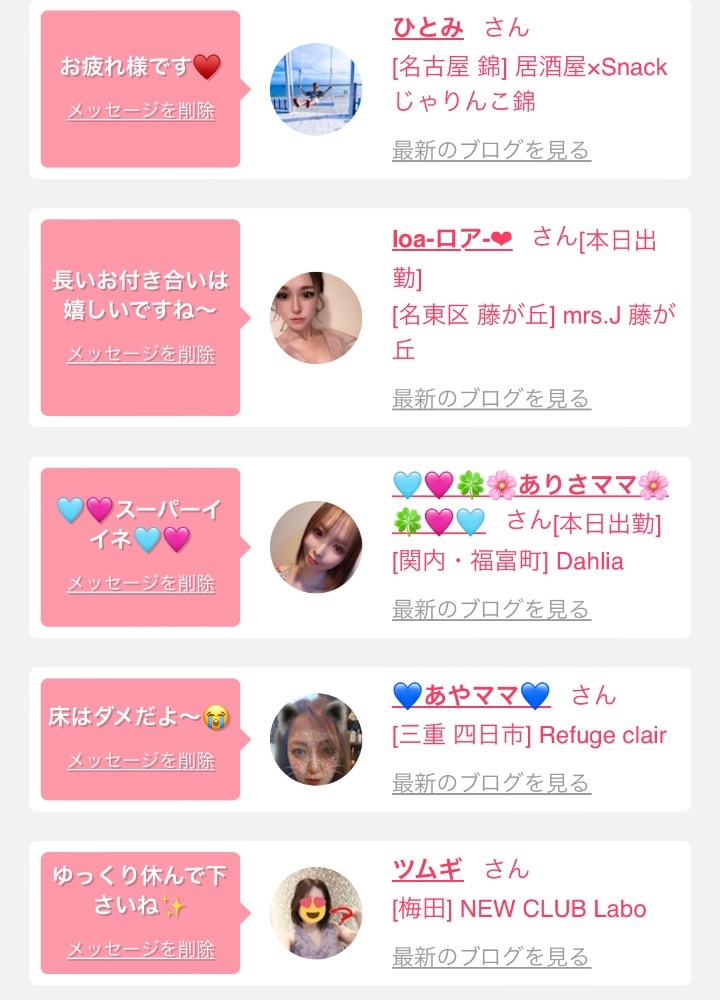Screen dimensions: 720x1000
Task: View ツムギ's latest blog
Action: click(491, 957)
